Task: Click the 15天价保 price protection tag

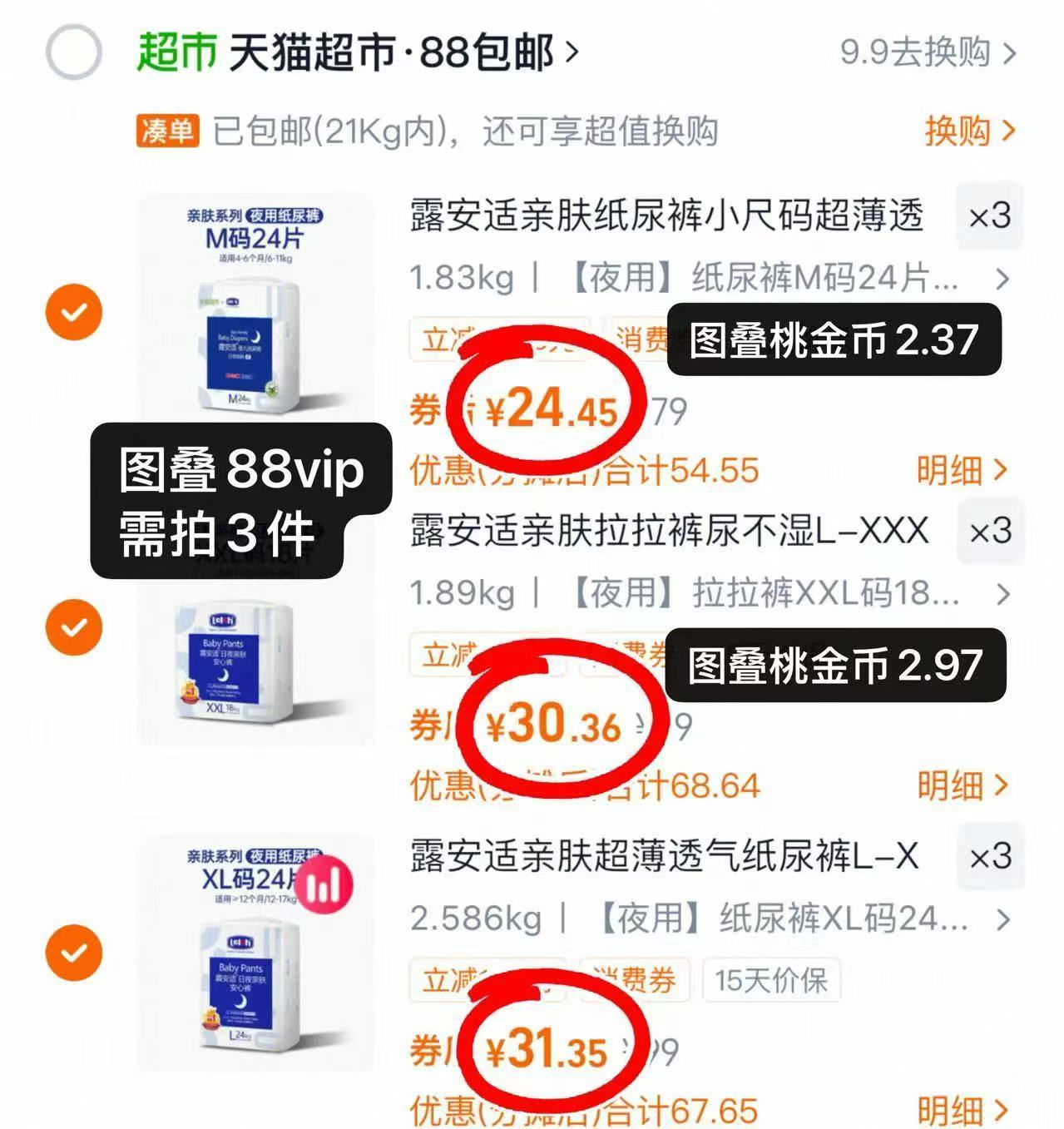Action: pyautogui.click(x=770, y=982)
